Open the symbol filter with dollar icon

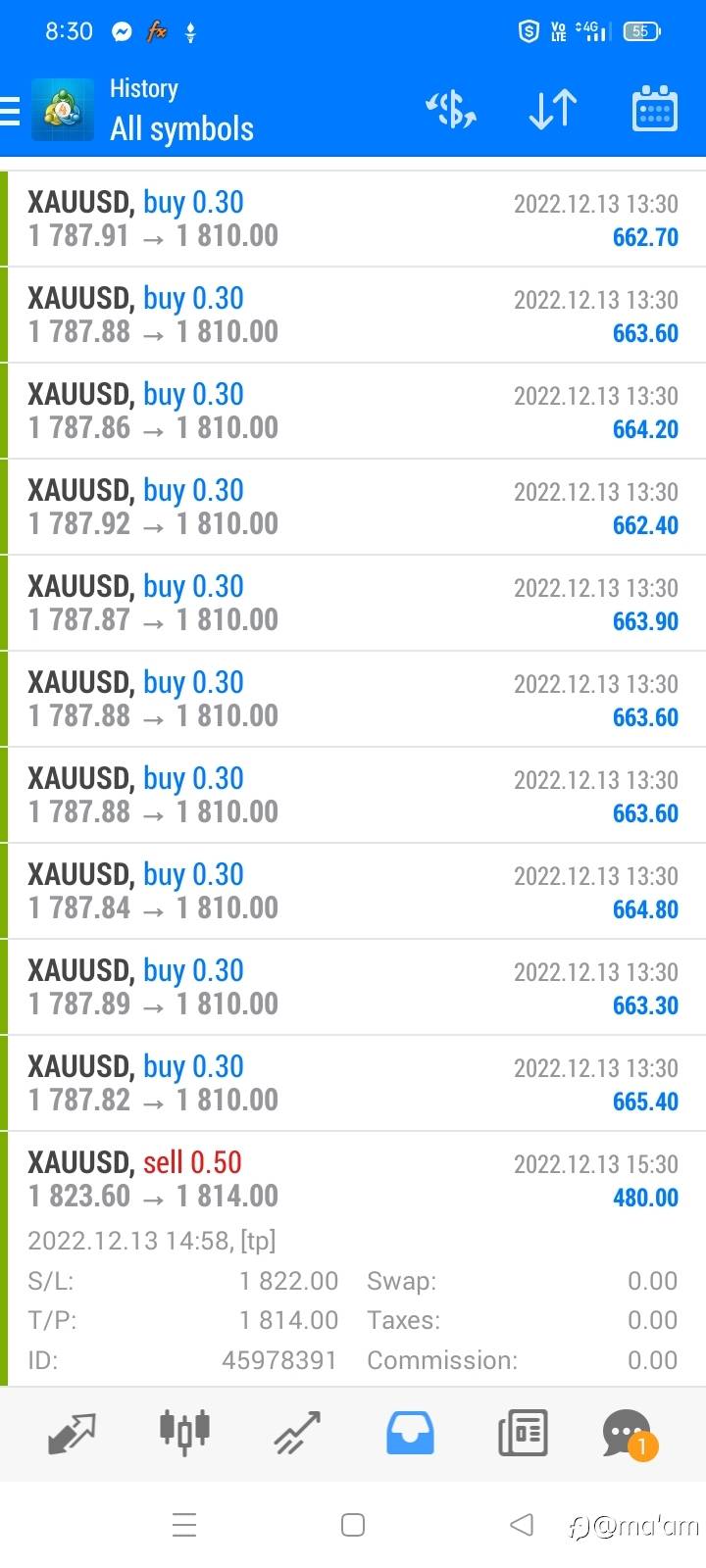(451, 110)
